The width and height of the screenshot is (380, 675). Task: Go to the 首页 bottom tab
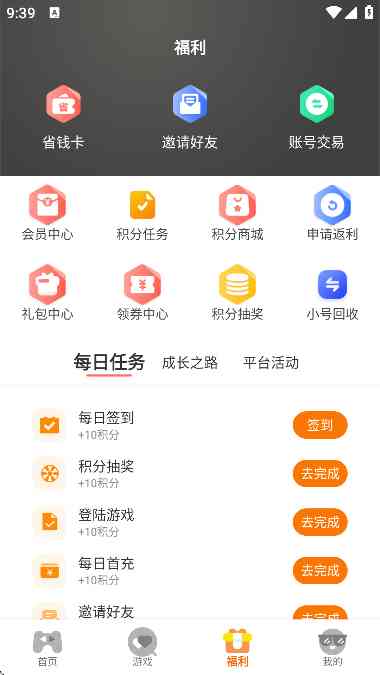point(47,648)
